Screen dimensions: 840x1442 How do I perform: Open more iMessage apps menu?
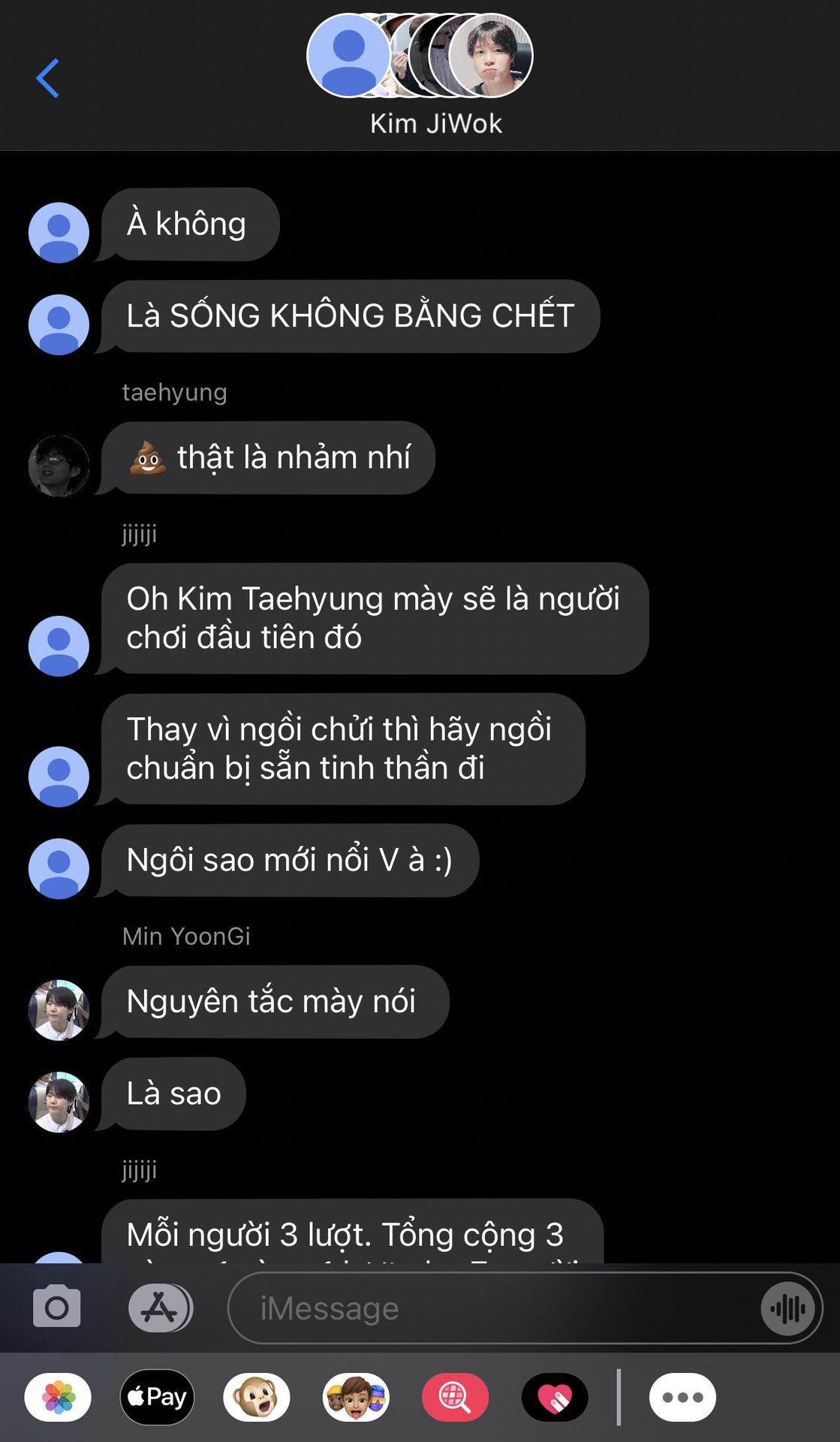point(682,1398)
